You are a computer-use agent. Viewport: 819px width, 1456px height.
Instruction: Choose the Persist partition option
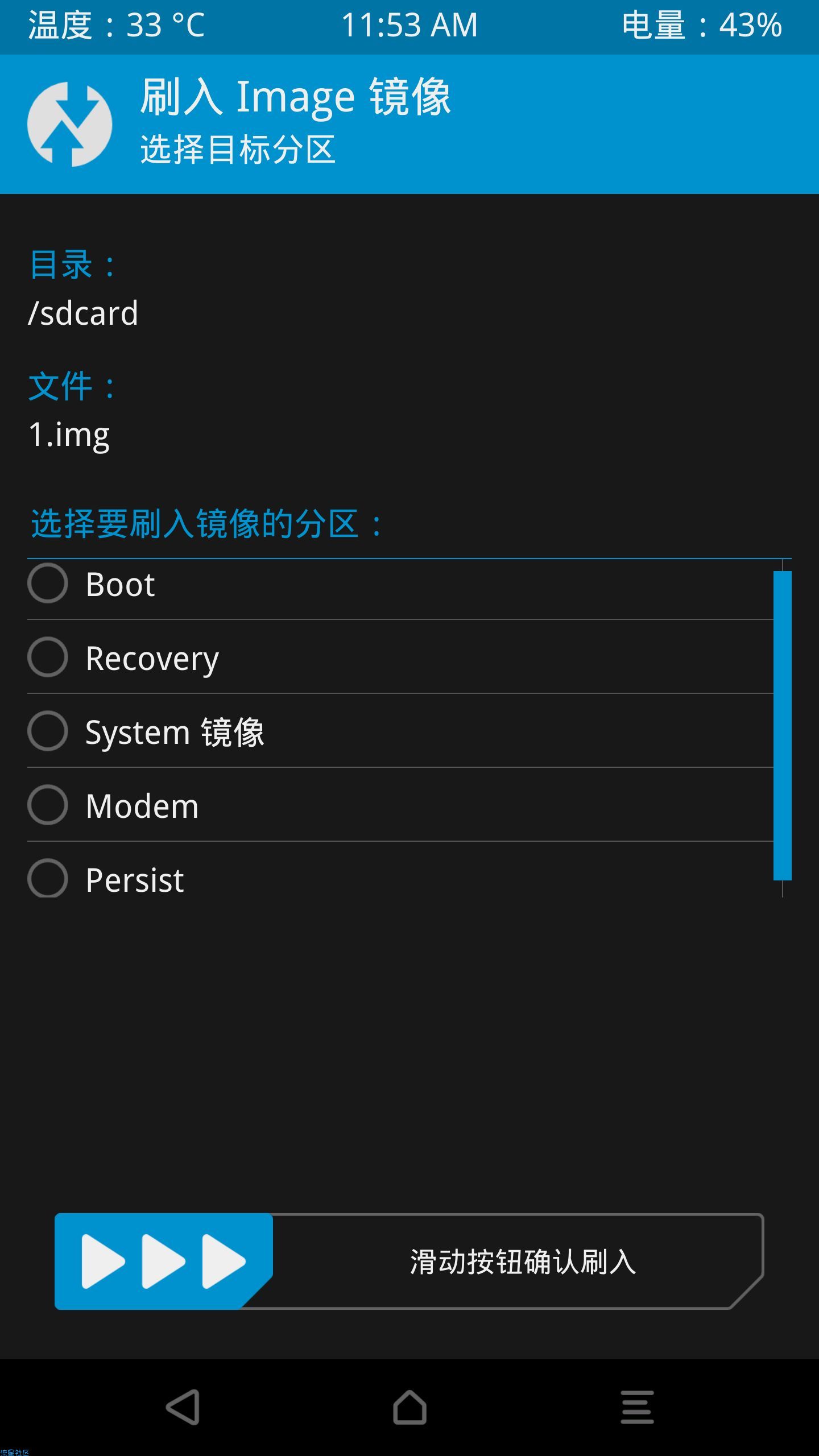pos(48,878)
